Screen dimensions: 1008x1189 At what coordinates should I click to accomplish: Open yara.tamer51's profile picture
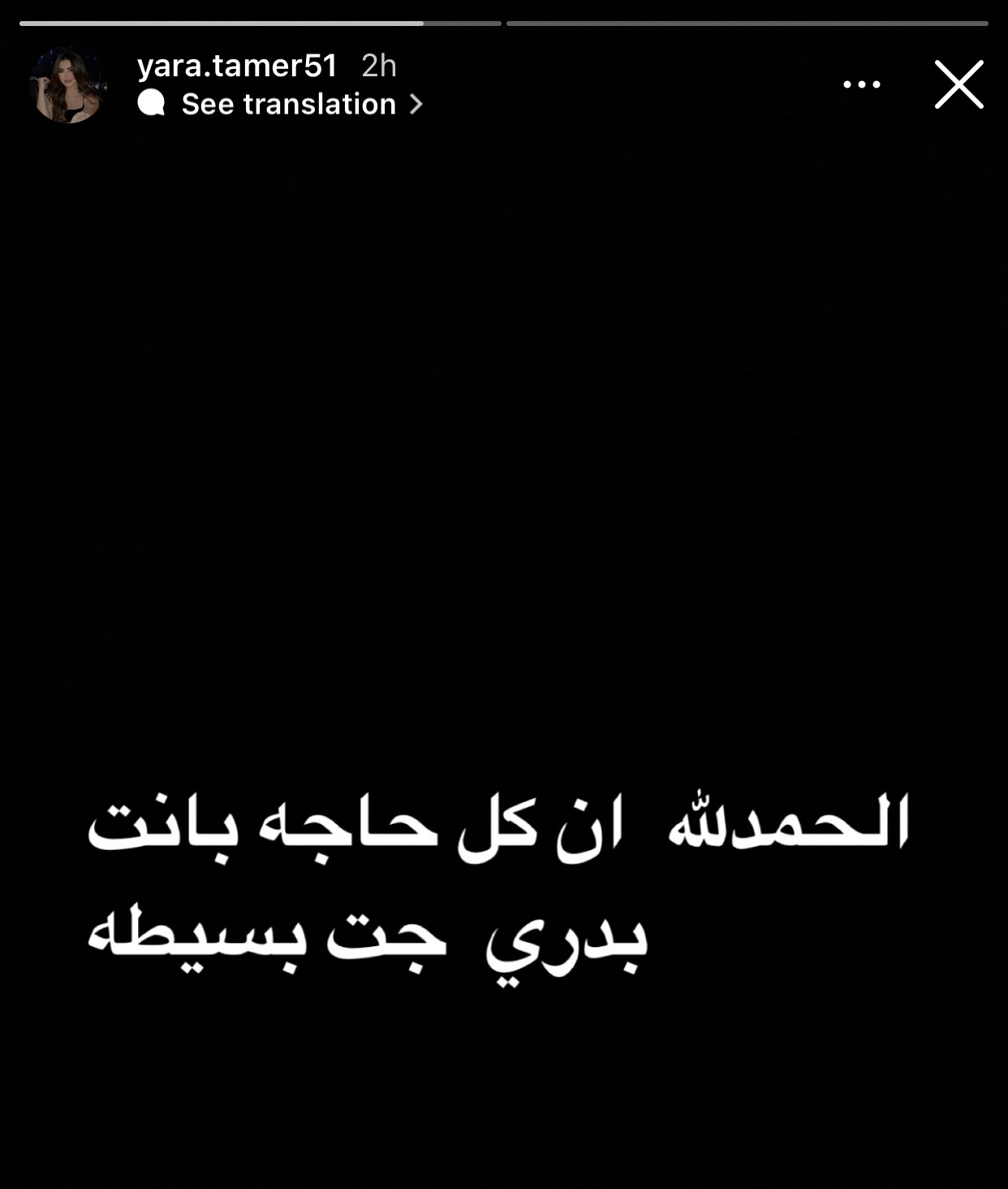(67, 85)
